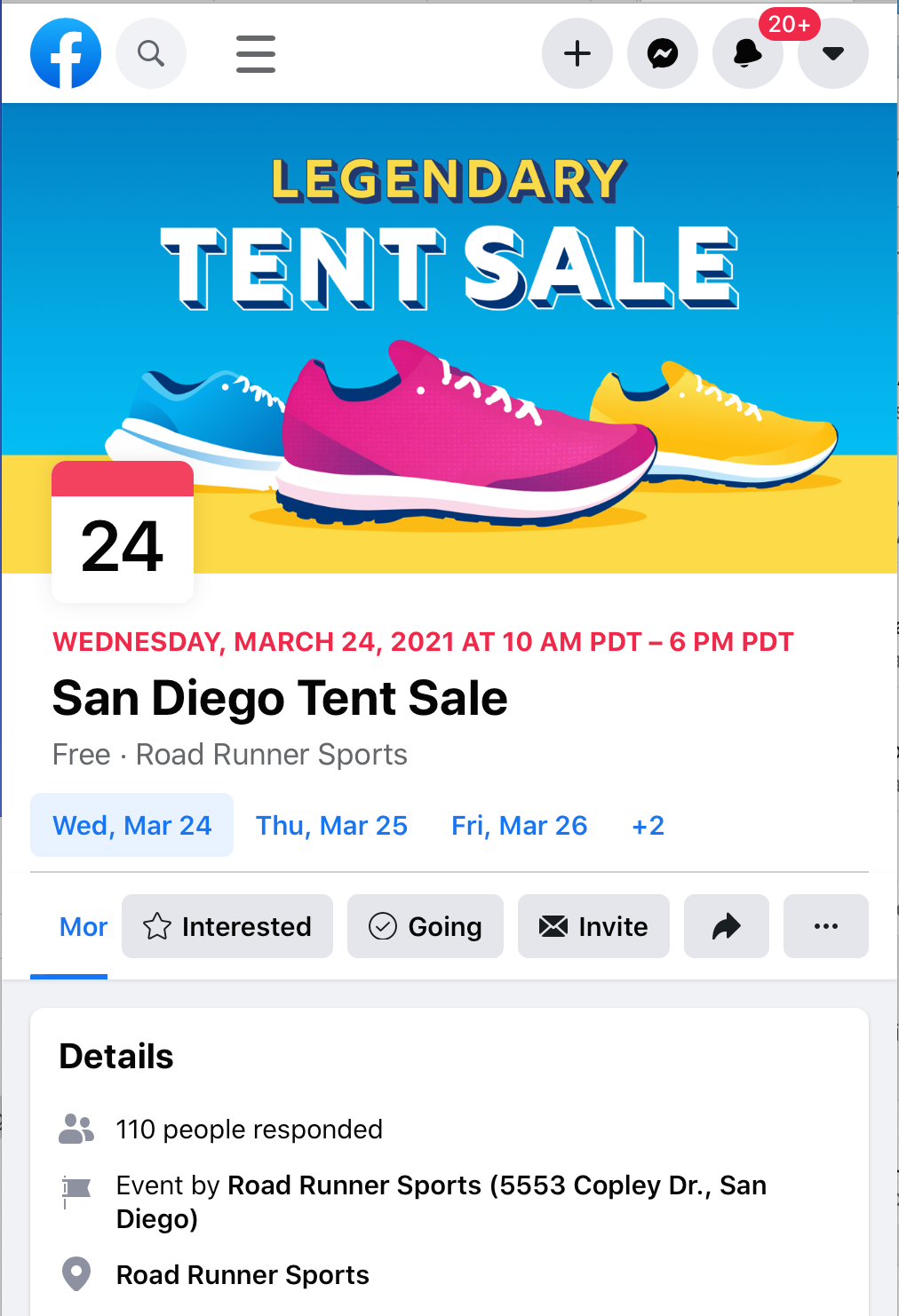Select the Thu, Mar 25 date

coord(331,825)
